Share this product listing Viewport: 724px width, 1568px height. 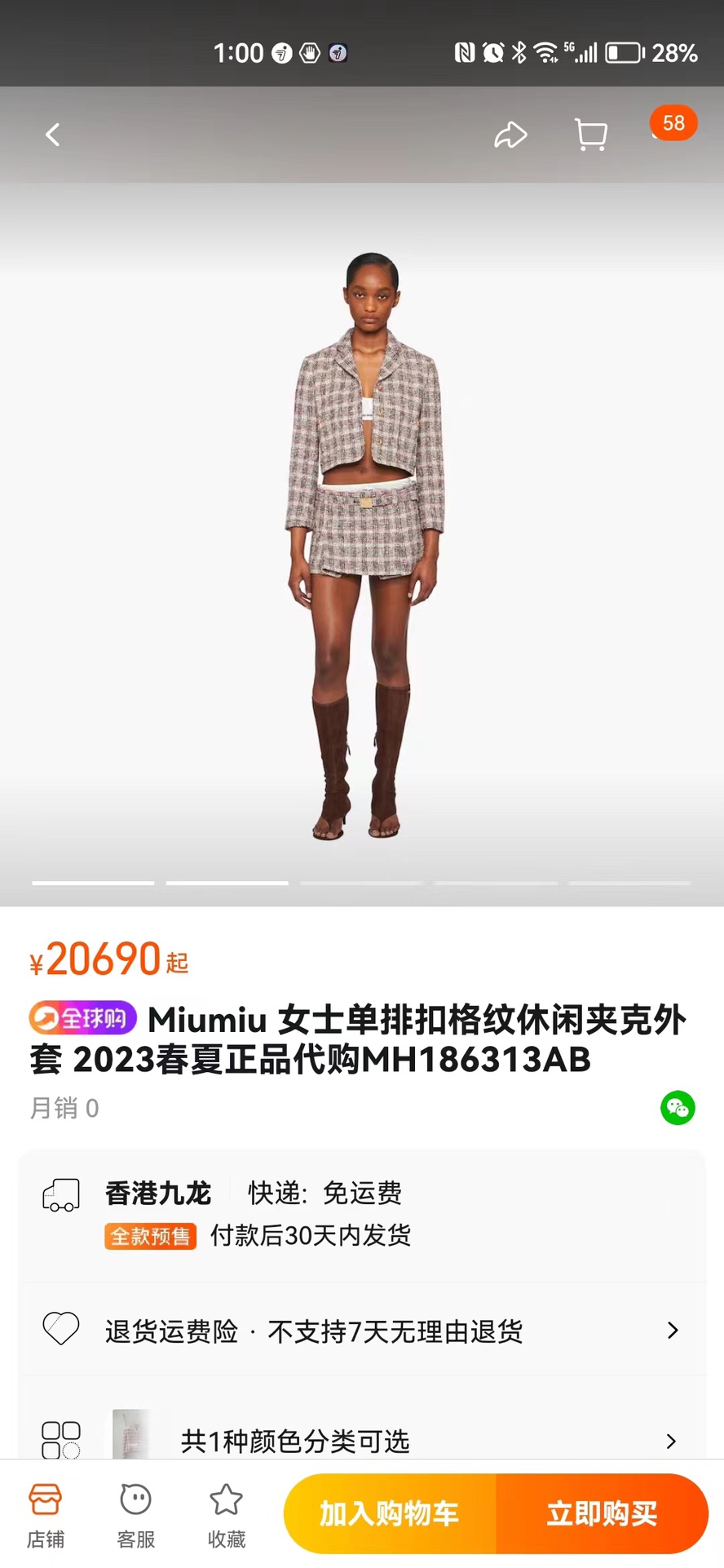(x=510, y=135)
